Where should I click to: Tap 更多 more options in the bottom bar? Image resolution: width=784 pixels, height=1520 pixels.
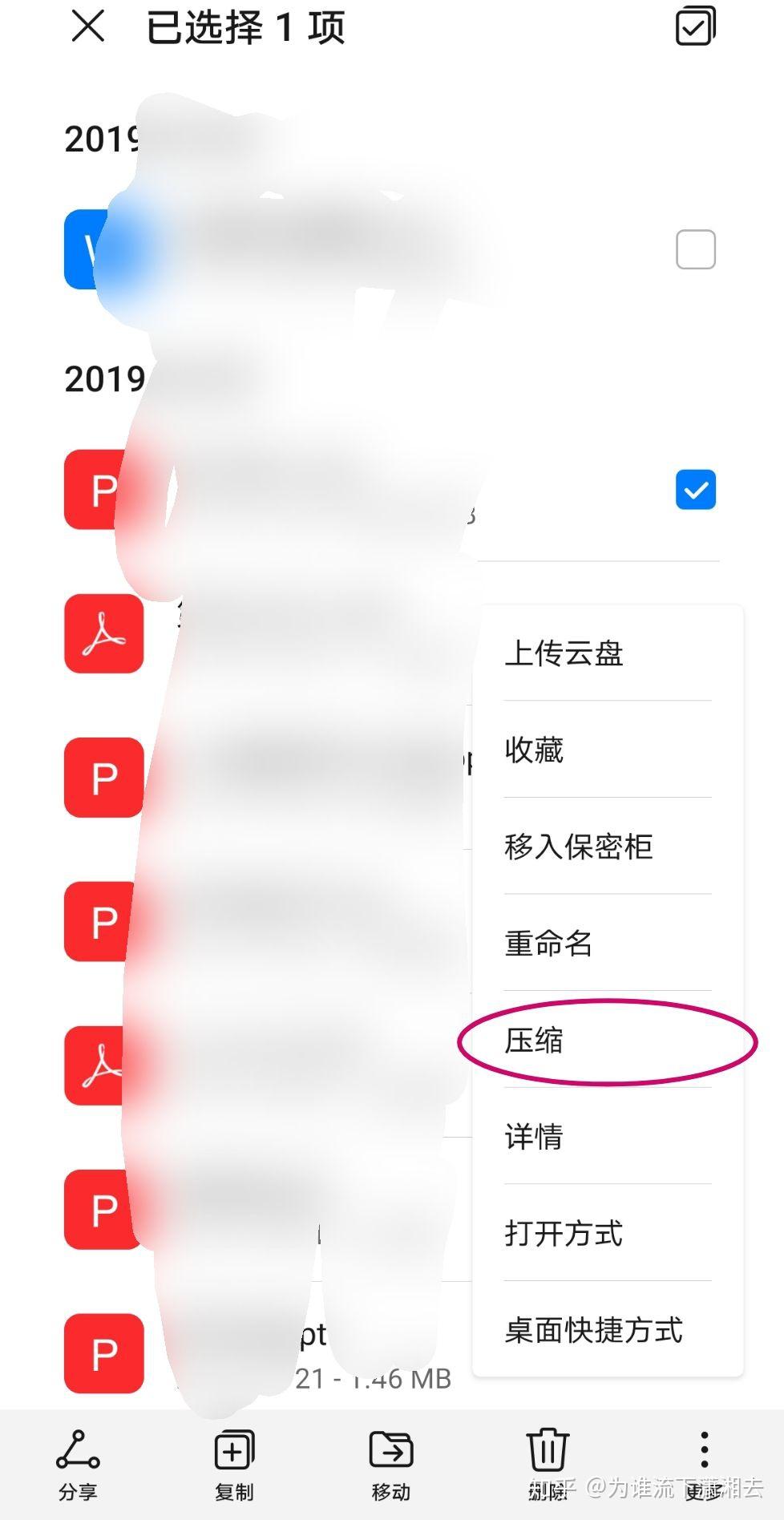(704, 1465)
